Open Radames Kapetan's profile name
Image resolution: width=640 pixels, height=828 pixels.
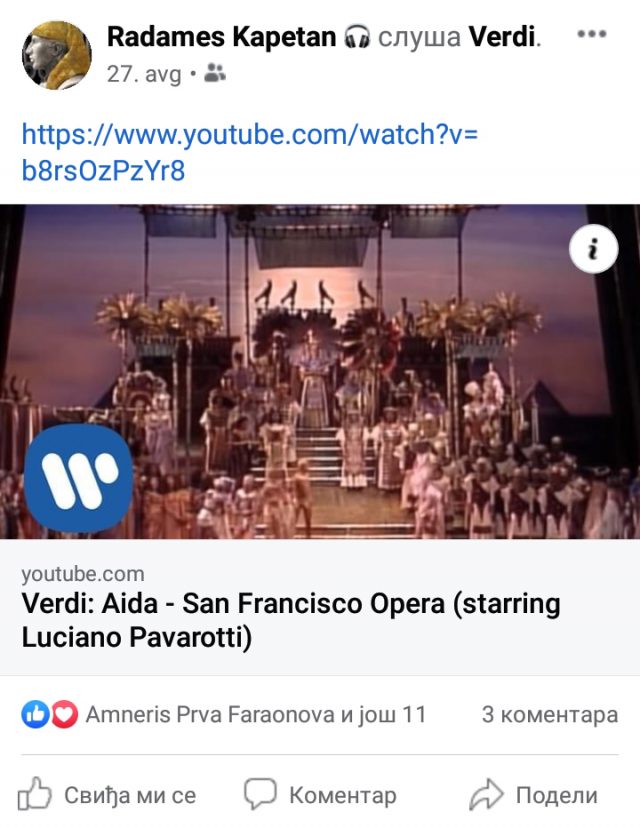coord(221,38)
